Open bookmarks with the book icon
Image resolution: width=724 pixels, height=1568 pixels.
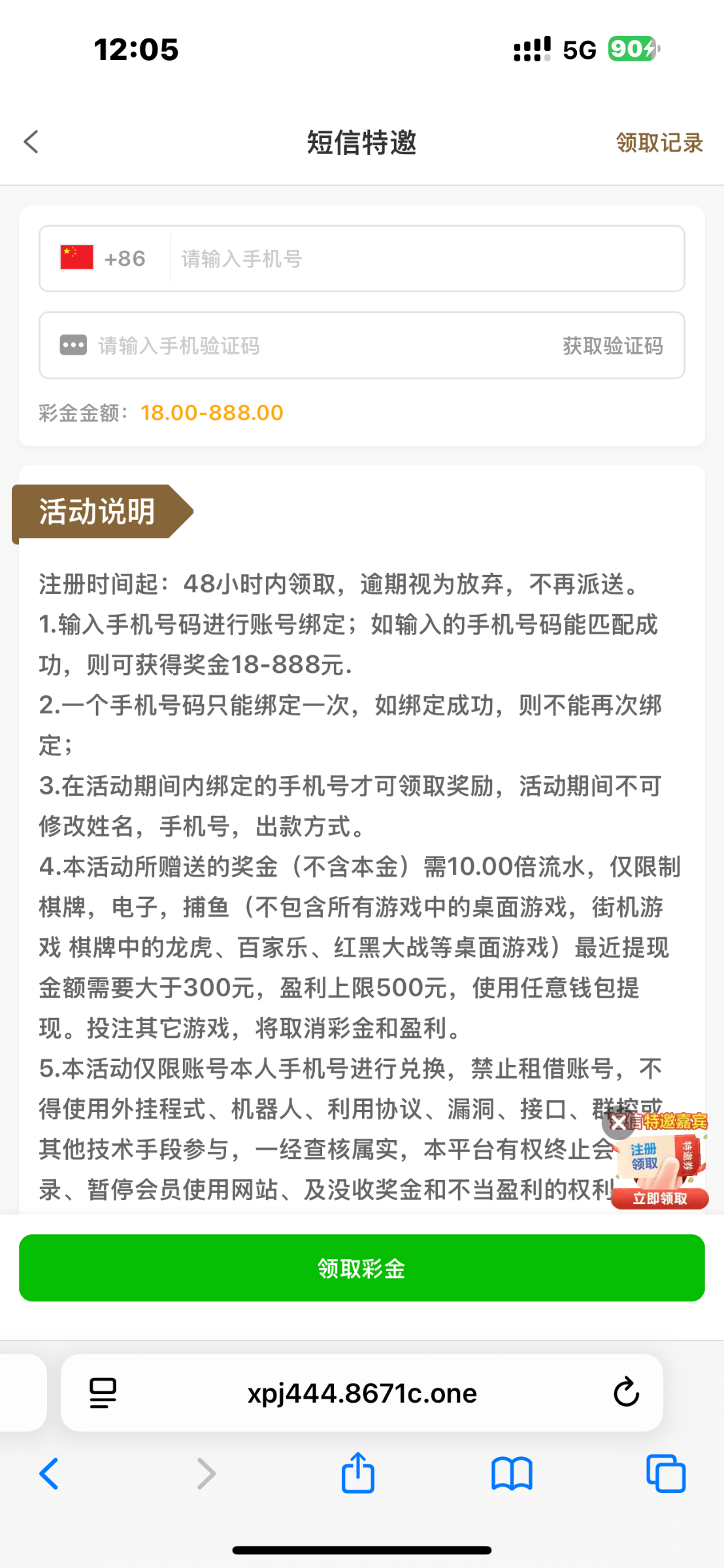[x=511, y=1474]
